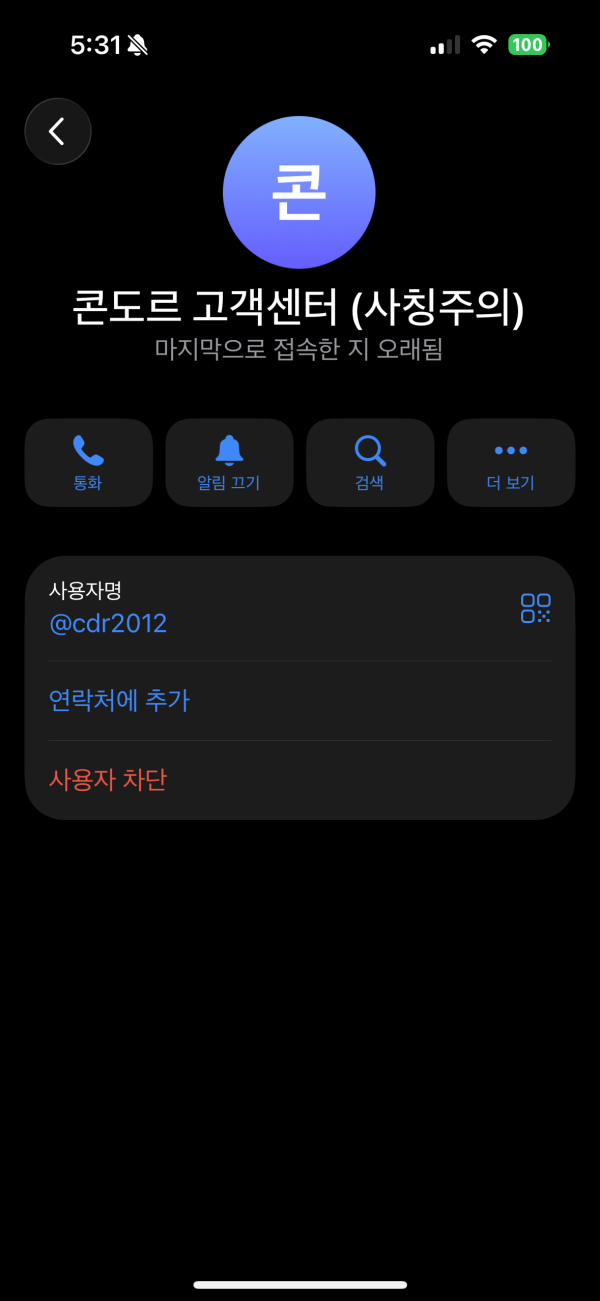The image size is (600, 1301).
Task: Start a call with 통화 button
Action: (88, 462)
